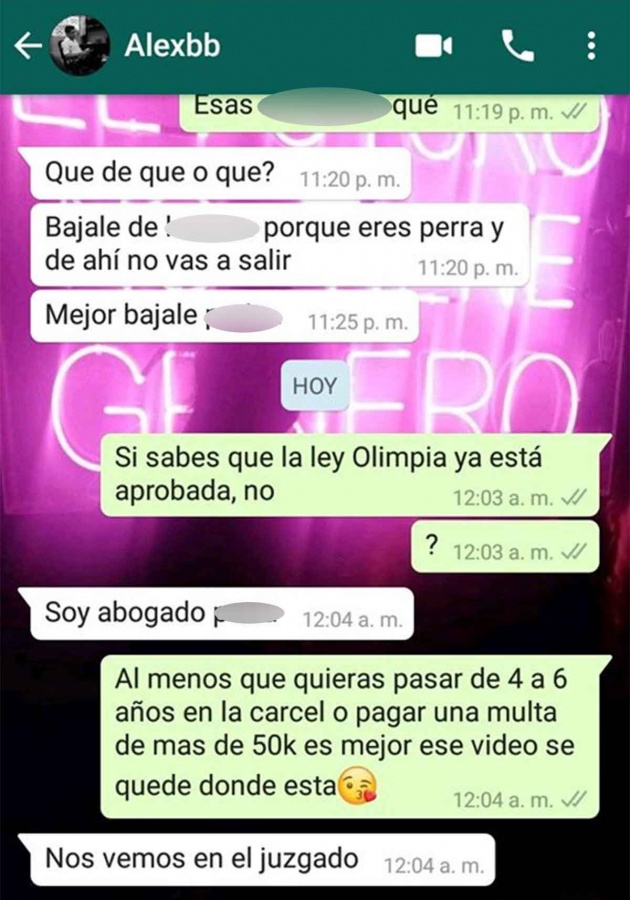This screenshot has height=900, width=630.
Task: Open Alexbb contact info from name
Action: (172, 46)
